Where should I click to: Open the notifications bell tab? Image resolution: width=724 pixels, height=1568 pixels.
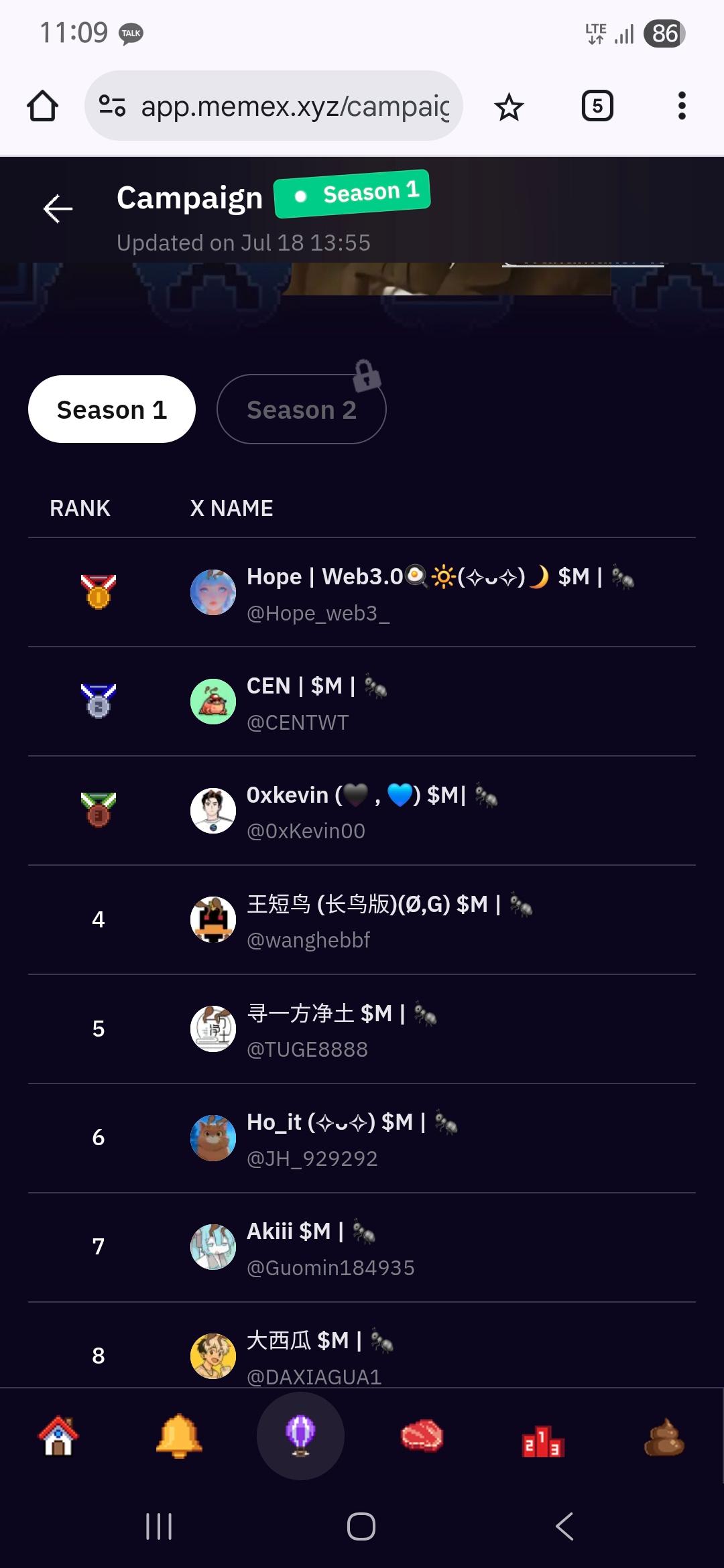click(x=179, y=1437)
